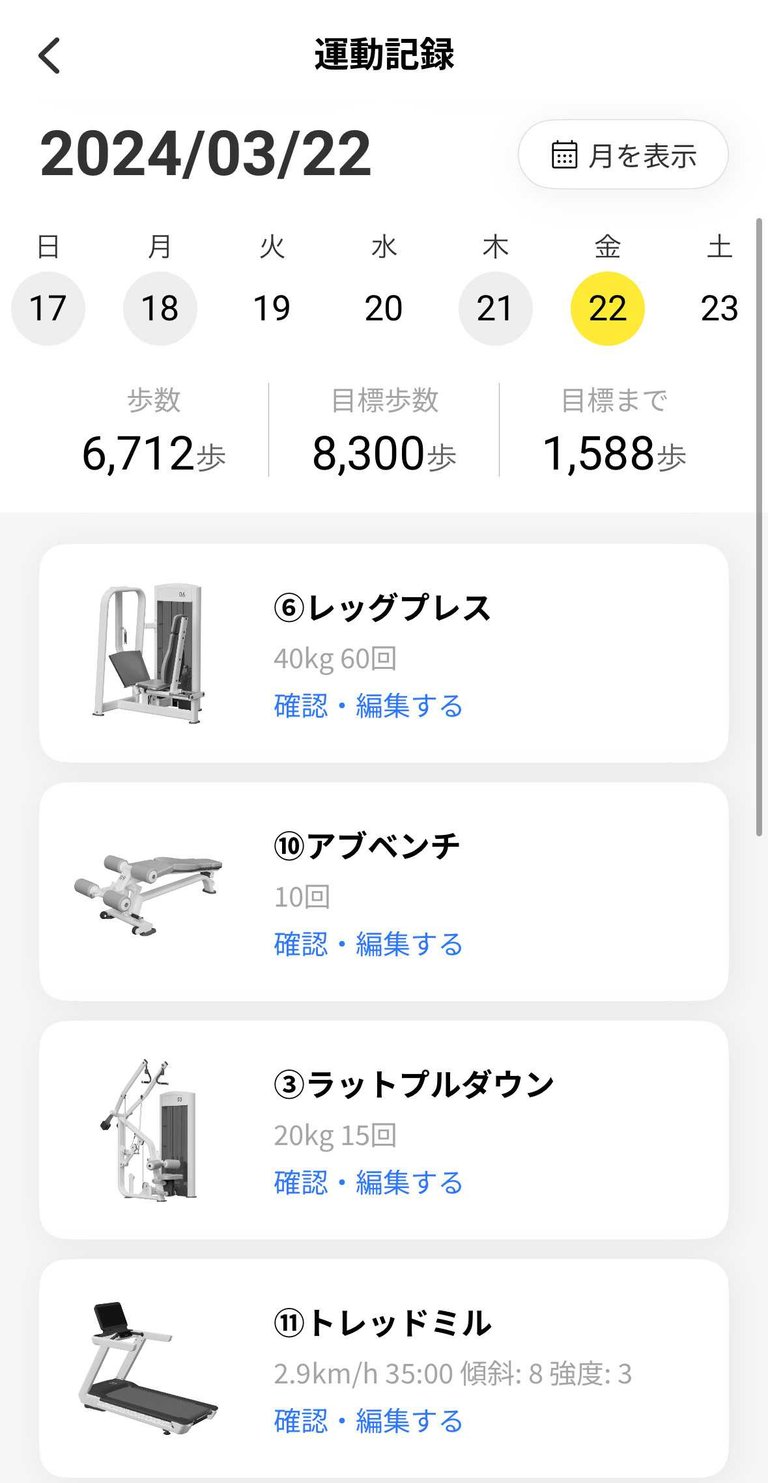
Task: Tap the 月を表示 button
Action: [x=623, y=155]
